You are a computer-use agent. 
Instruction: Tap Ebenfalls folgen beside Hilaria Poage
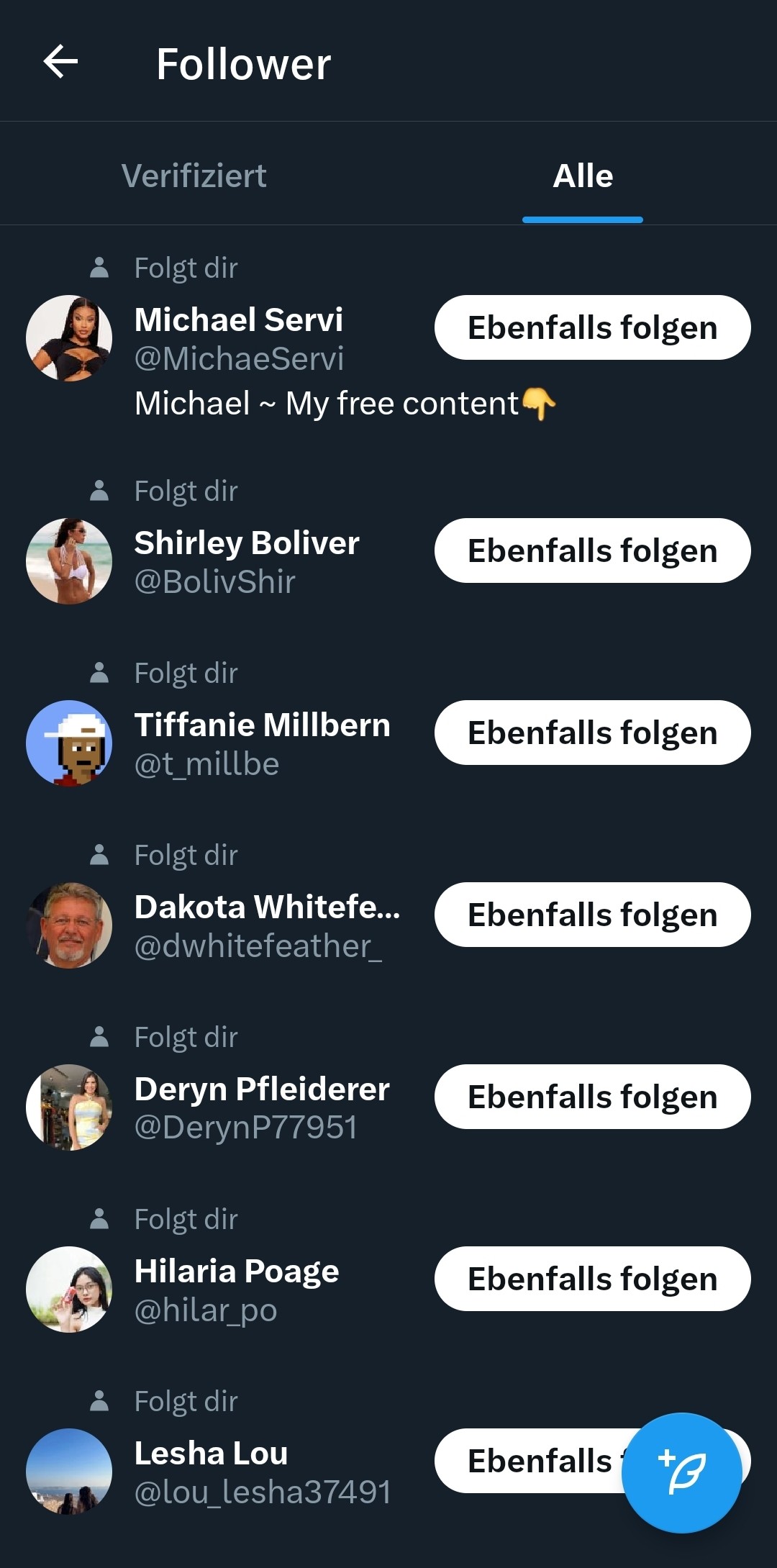[x=592, y=1279]
